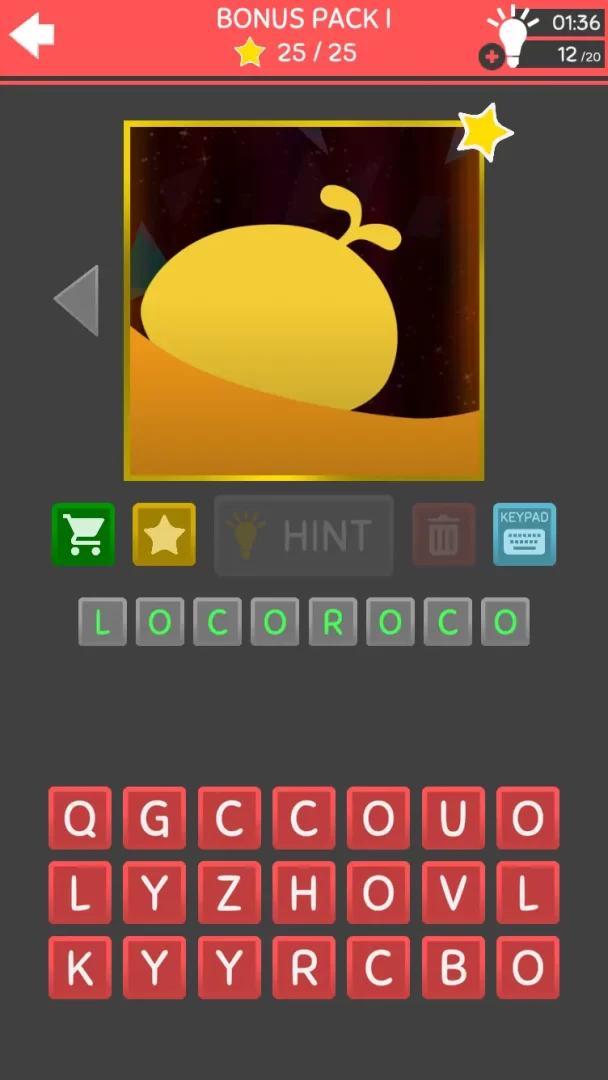The height and width of the screenshot is (1080, 608).
Task: Pick the K letter tile
Action: click(x=80, y=967)
